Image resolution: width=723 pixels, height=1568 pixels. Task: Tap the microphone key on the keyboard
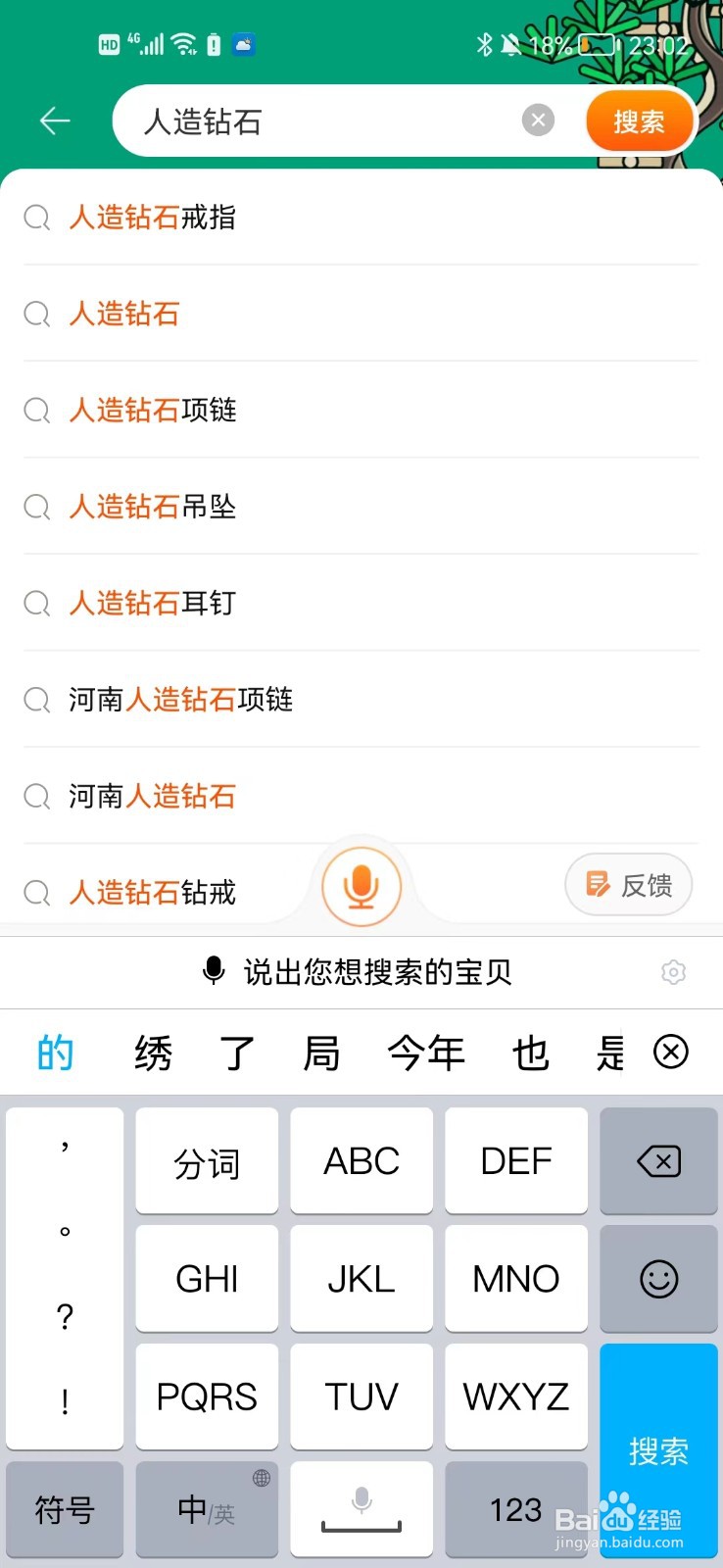pyautogui.click(x=361, y=1509)
